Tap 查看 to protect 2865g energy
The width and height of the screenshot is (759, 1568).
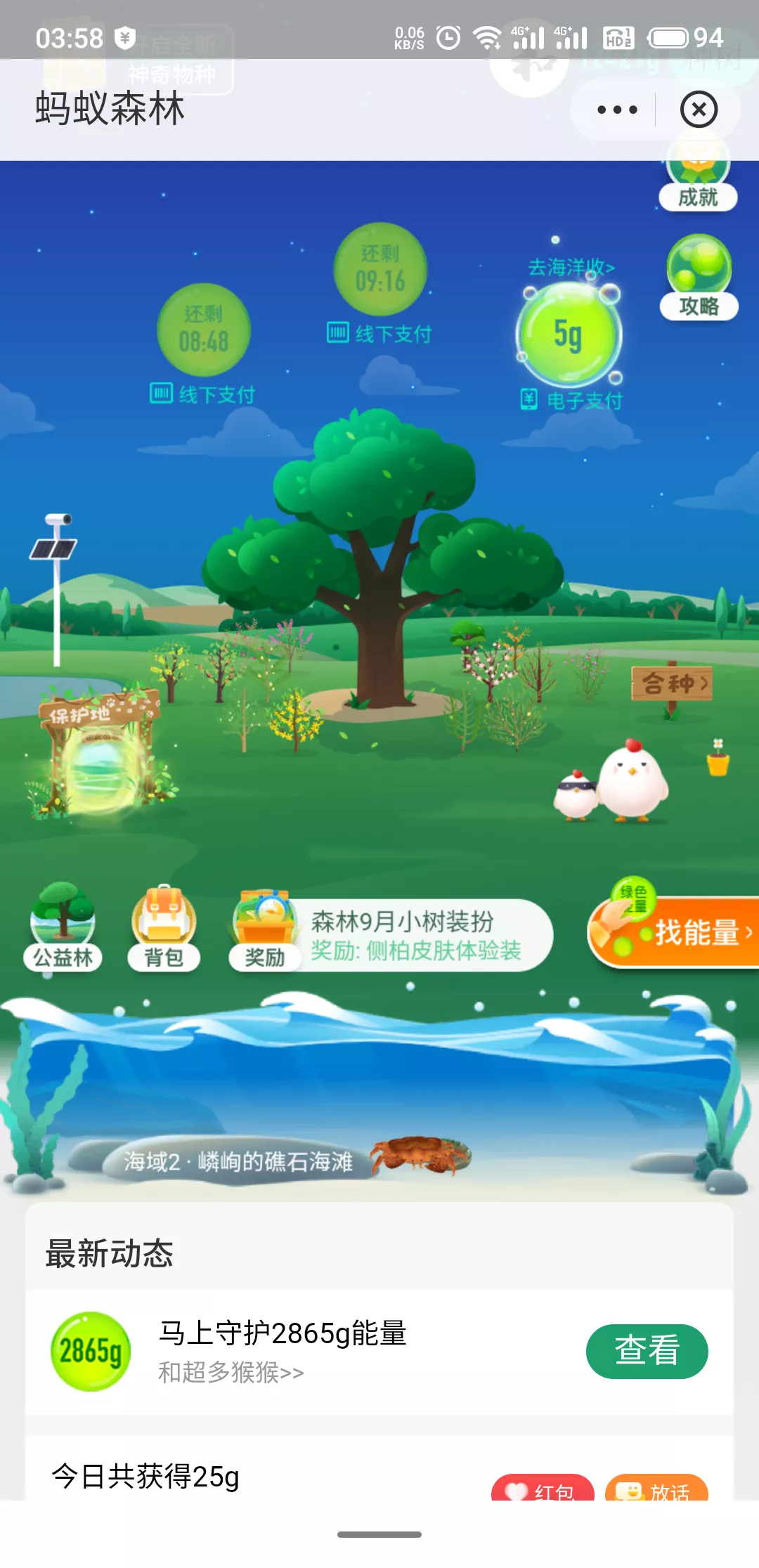(647, 1351)
